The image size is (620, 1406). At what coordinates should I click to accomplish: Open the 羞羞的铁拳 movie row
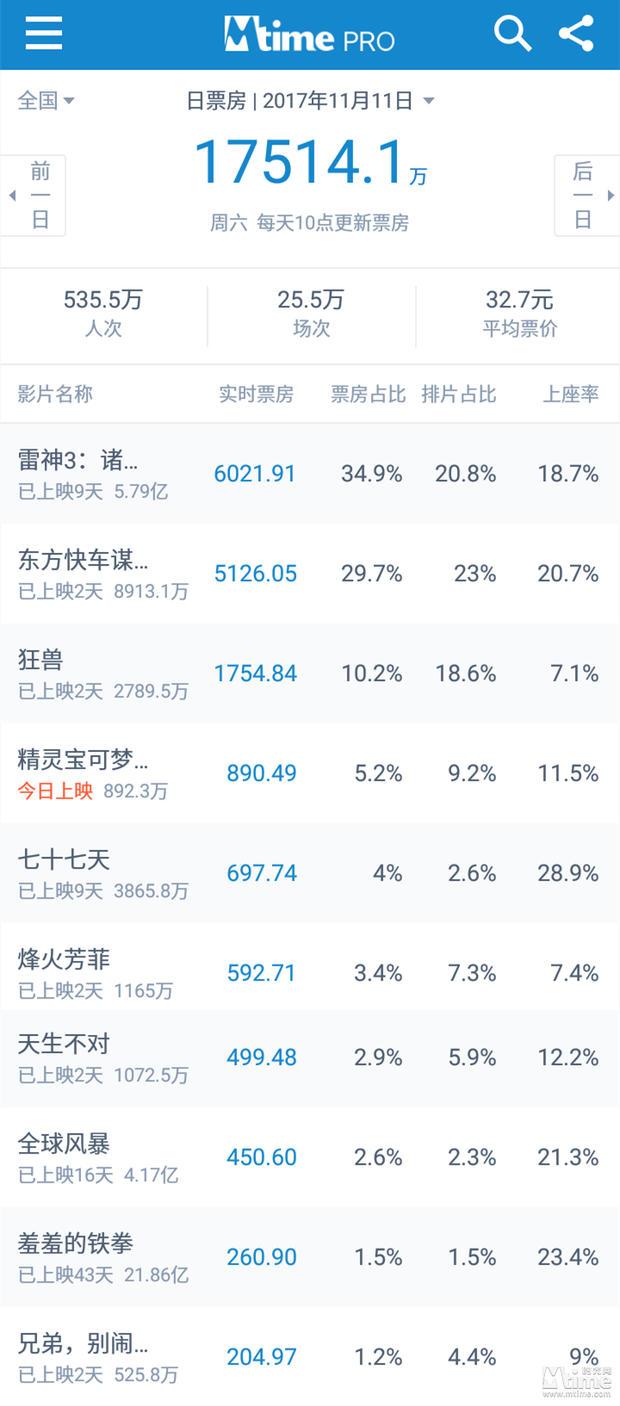(310, 1256)
